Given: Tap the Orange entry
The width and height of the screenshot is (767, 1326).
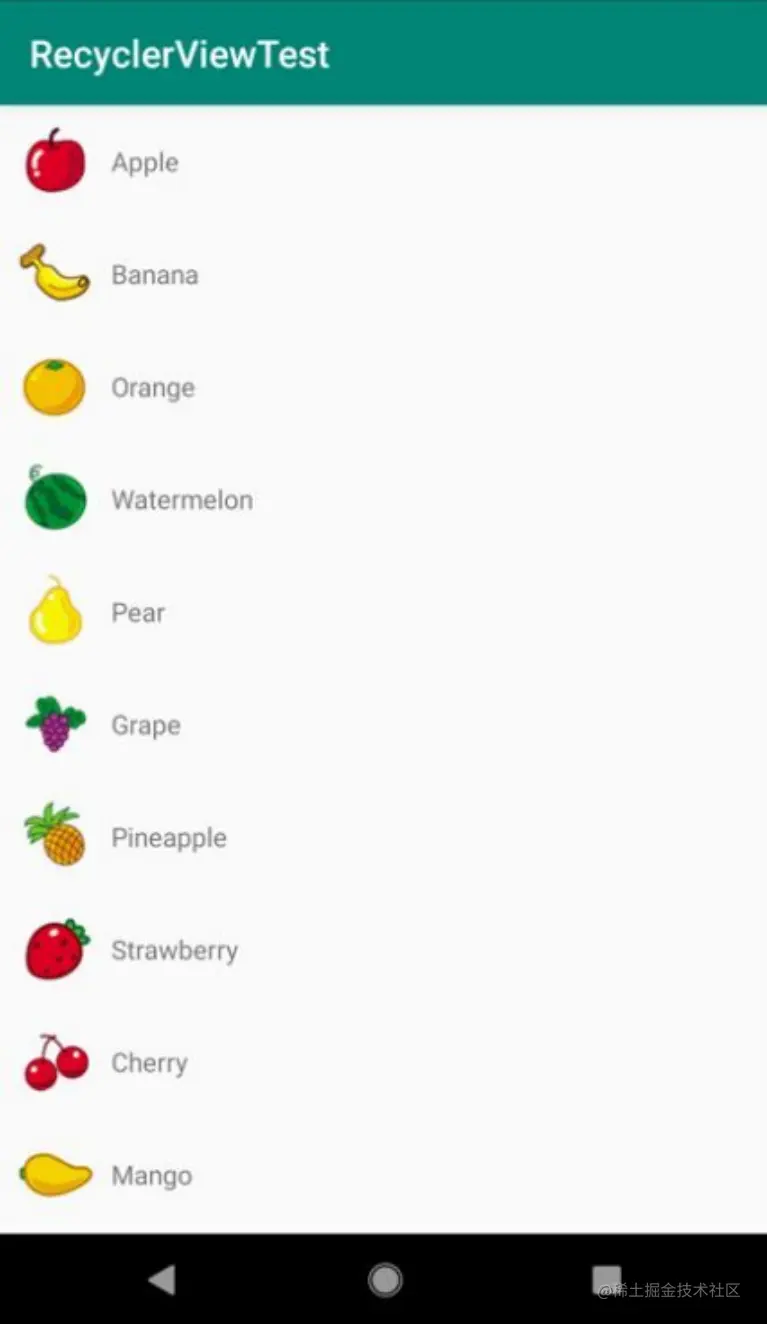Looking at the screenshot, I should (152, 387).
